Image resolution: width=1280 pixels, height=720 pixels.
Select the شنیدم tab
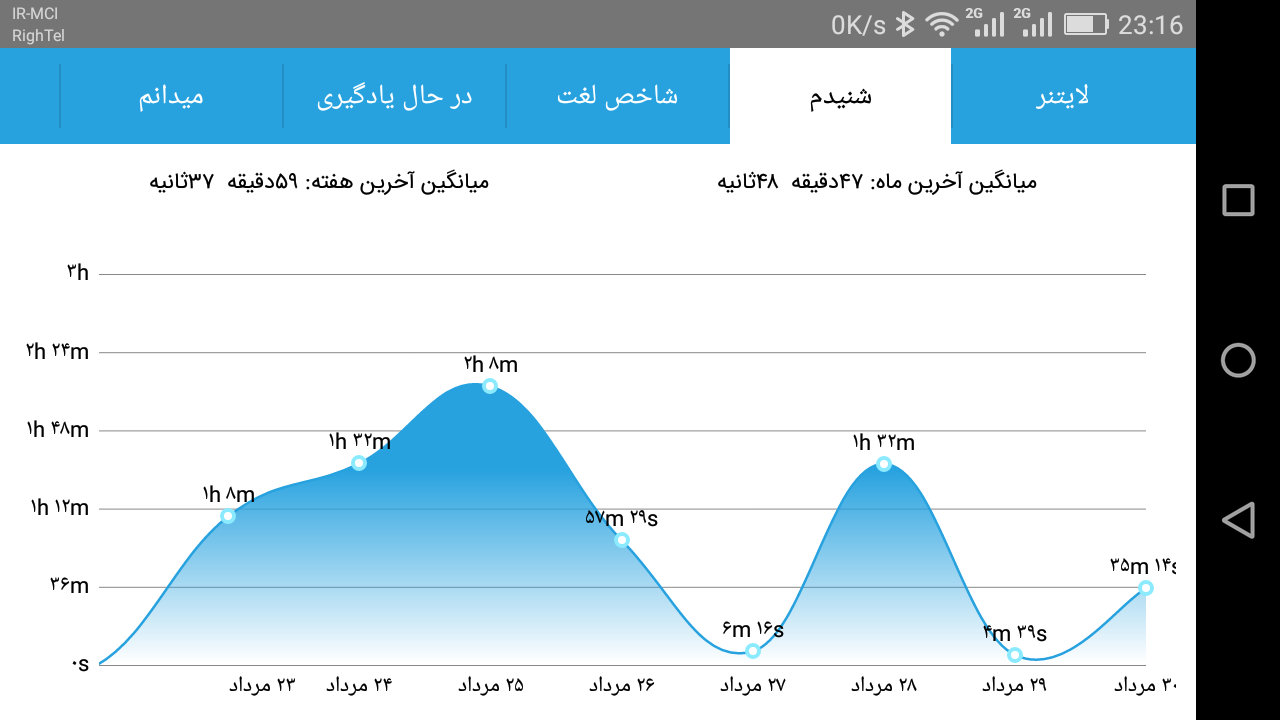tap(840, 96)
